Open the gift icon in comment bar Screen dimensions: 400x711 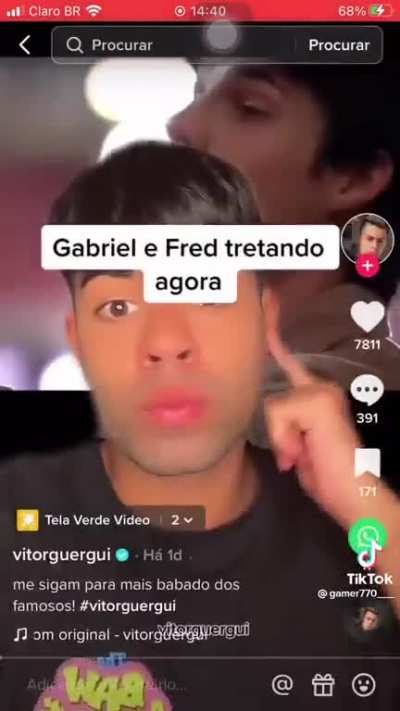323,684
